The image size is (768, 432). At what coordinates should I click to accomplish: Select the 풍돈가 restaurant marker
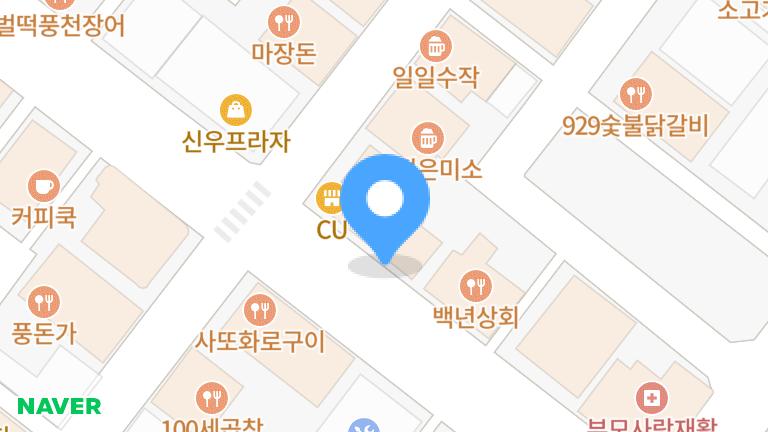pos(43,300)
